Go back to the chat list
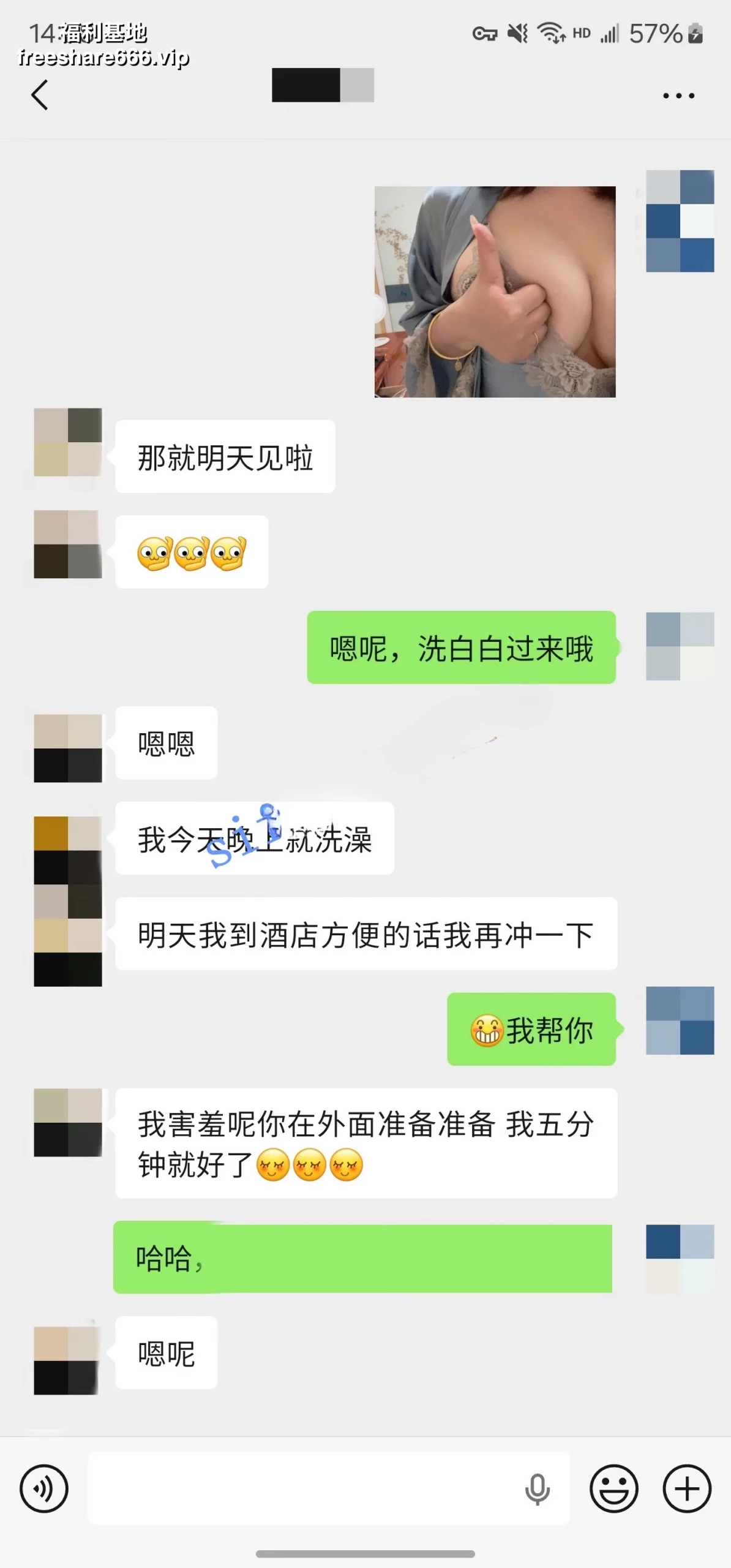The height and width of the screenshot is (1568, 731). tap(40, 96)
